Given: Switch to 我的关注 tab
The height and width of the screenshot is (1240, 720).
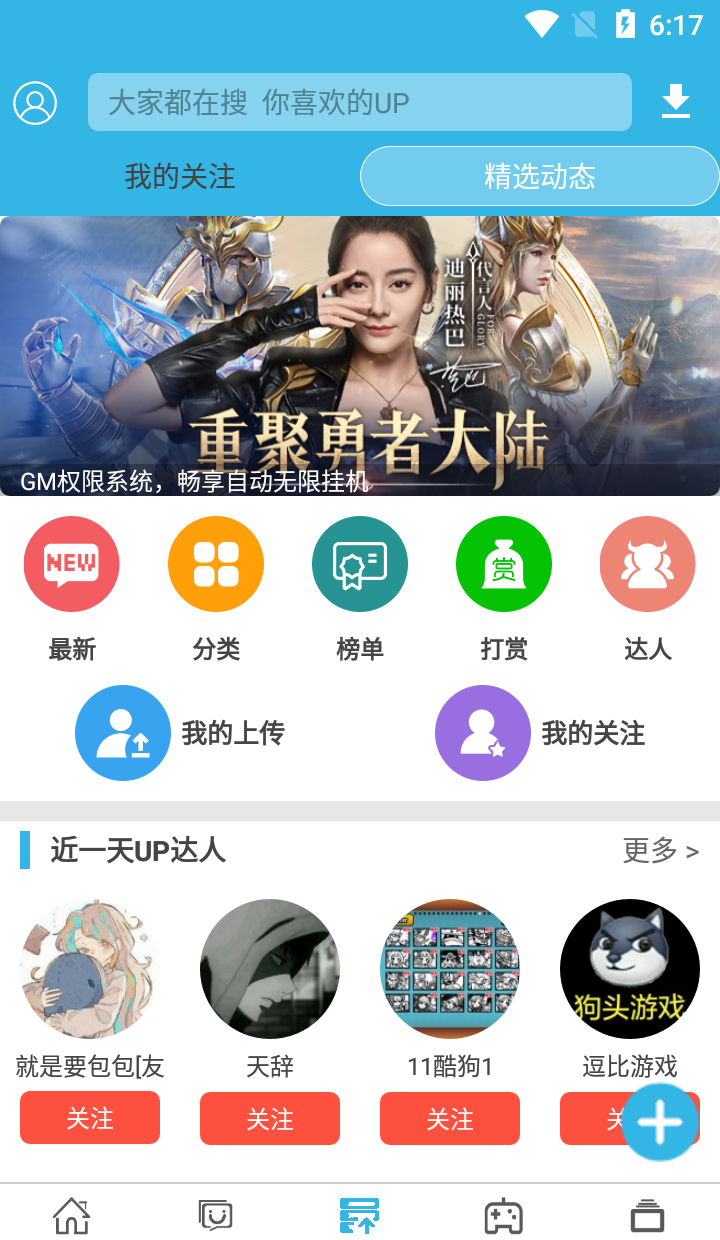Looking at the screenshot, I should click(x=180, y=177).
